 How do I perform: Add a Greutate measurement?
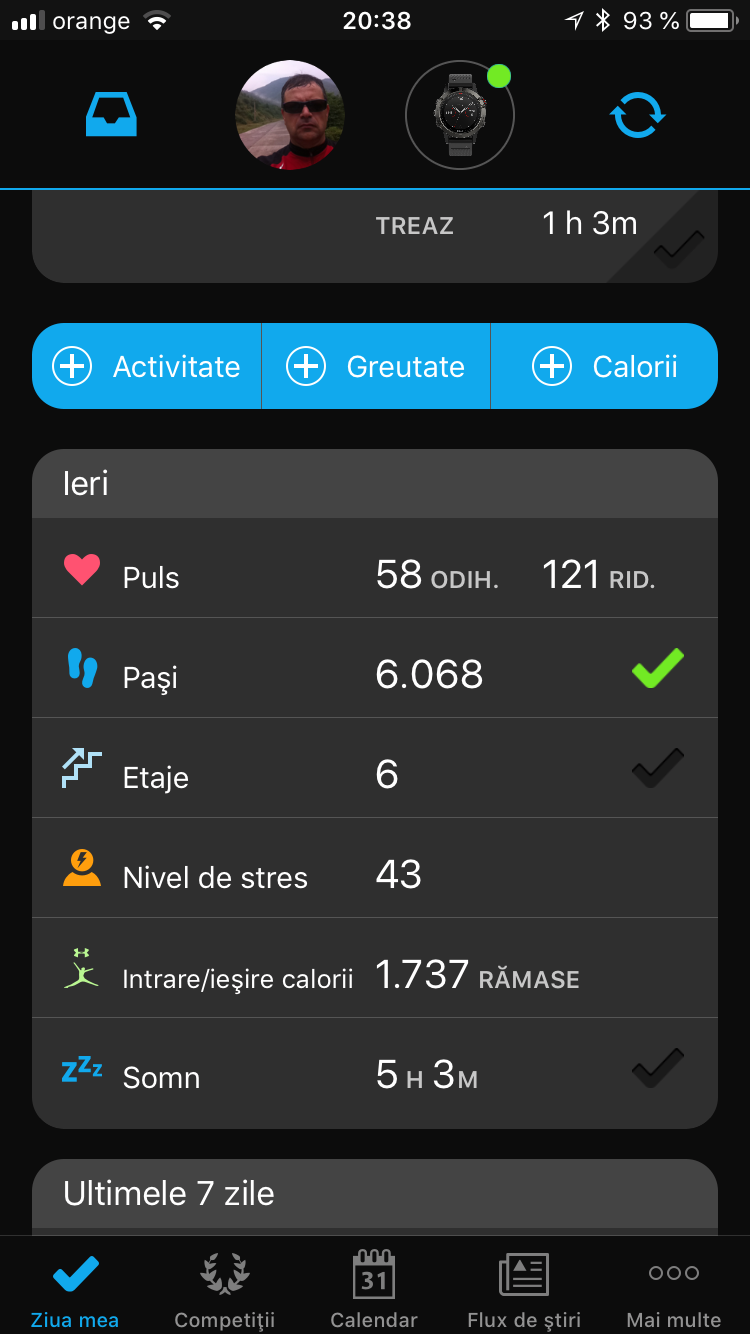tap(376, 367)
